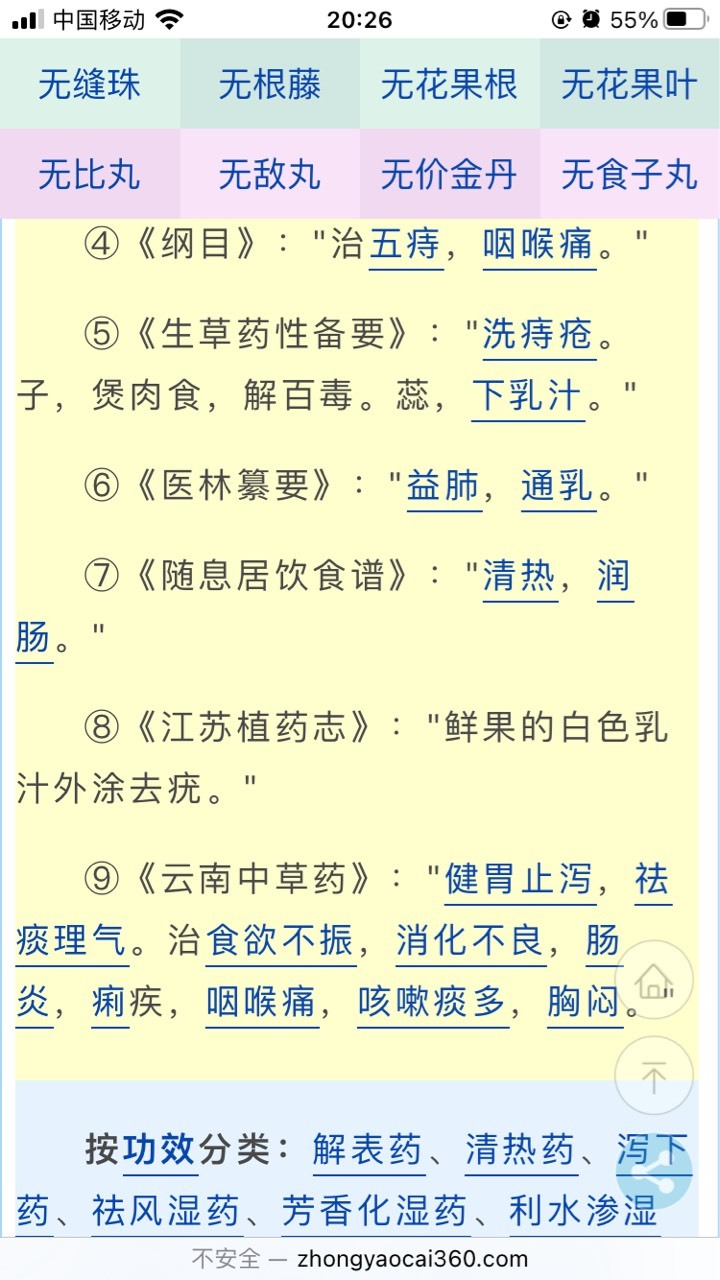Open the 无比丸 entry
720x1280 pixels.
pos(90,174)
